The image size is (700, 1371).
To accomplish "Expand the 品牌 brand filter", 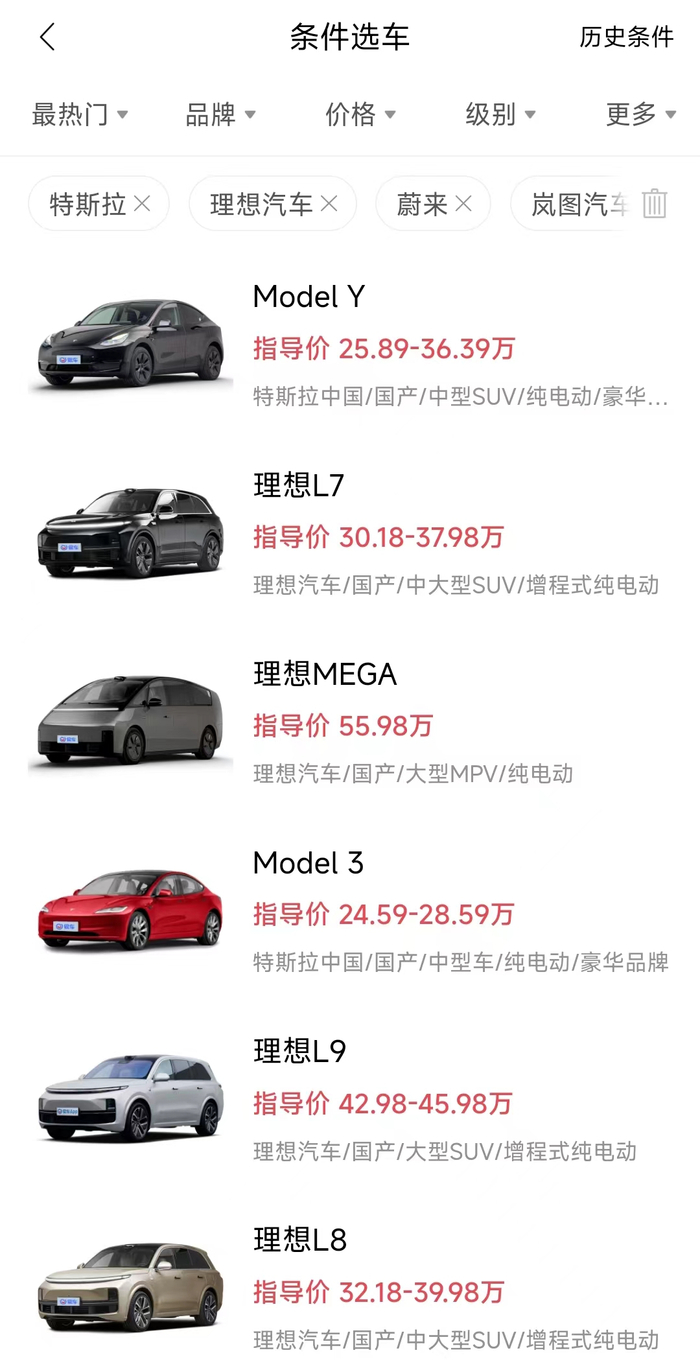I will tap(221, 115).
